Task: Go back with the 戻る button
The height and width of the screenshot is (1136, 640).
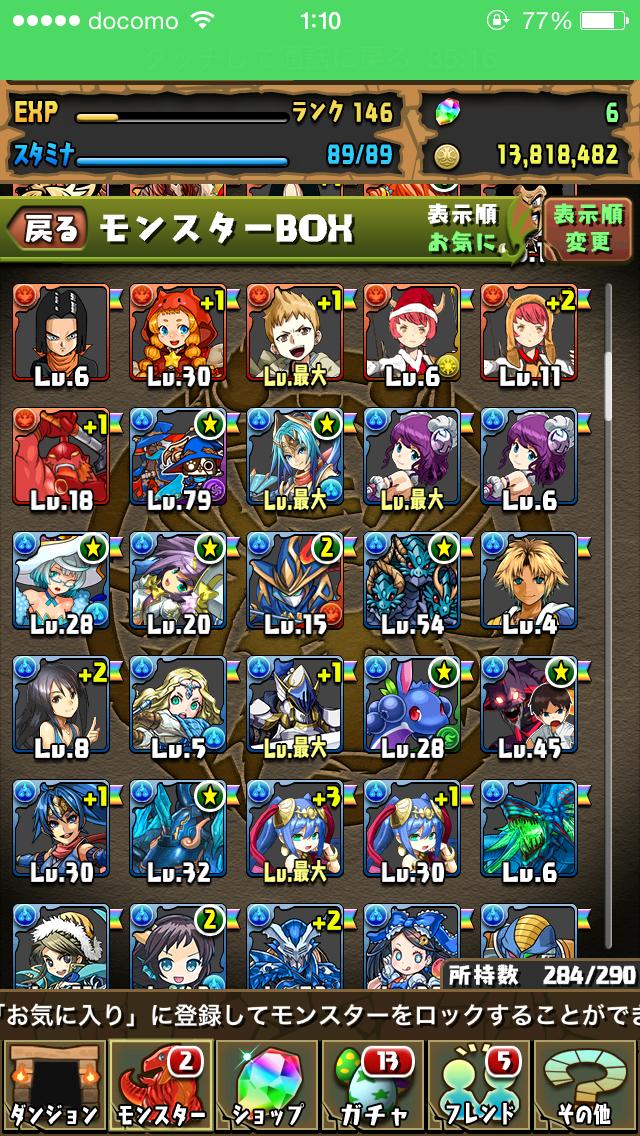Action: pyautogui.click(x=47, y=229)
